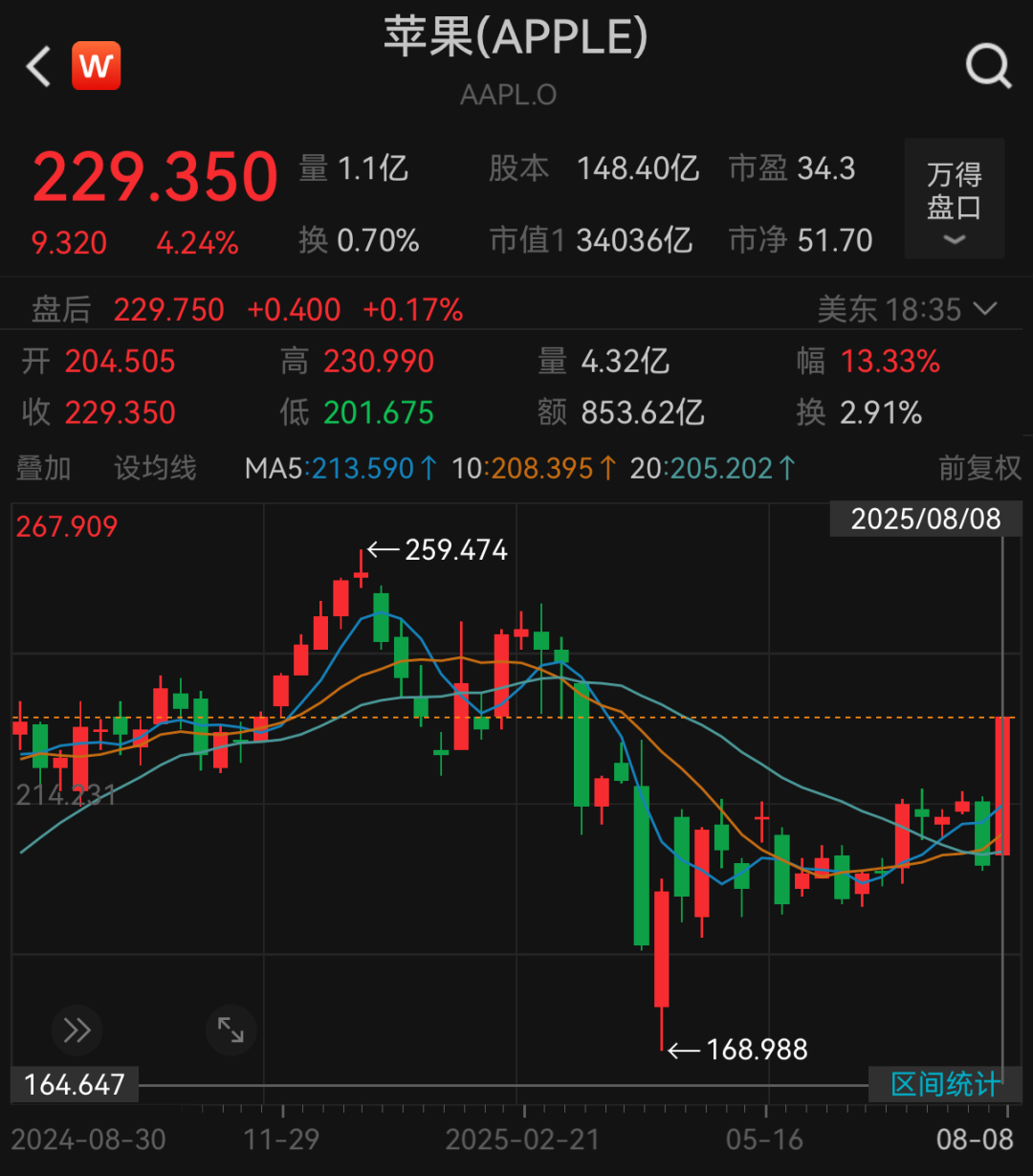
Task: Expand the 万得盘口 panel
Action: (954, 198)
